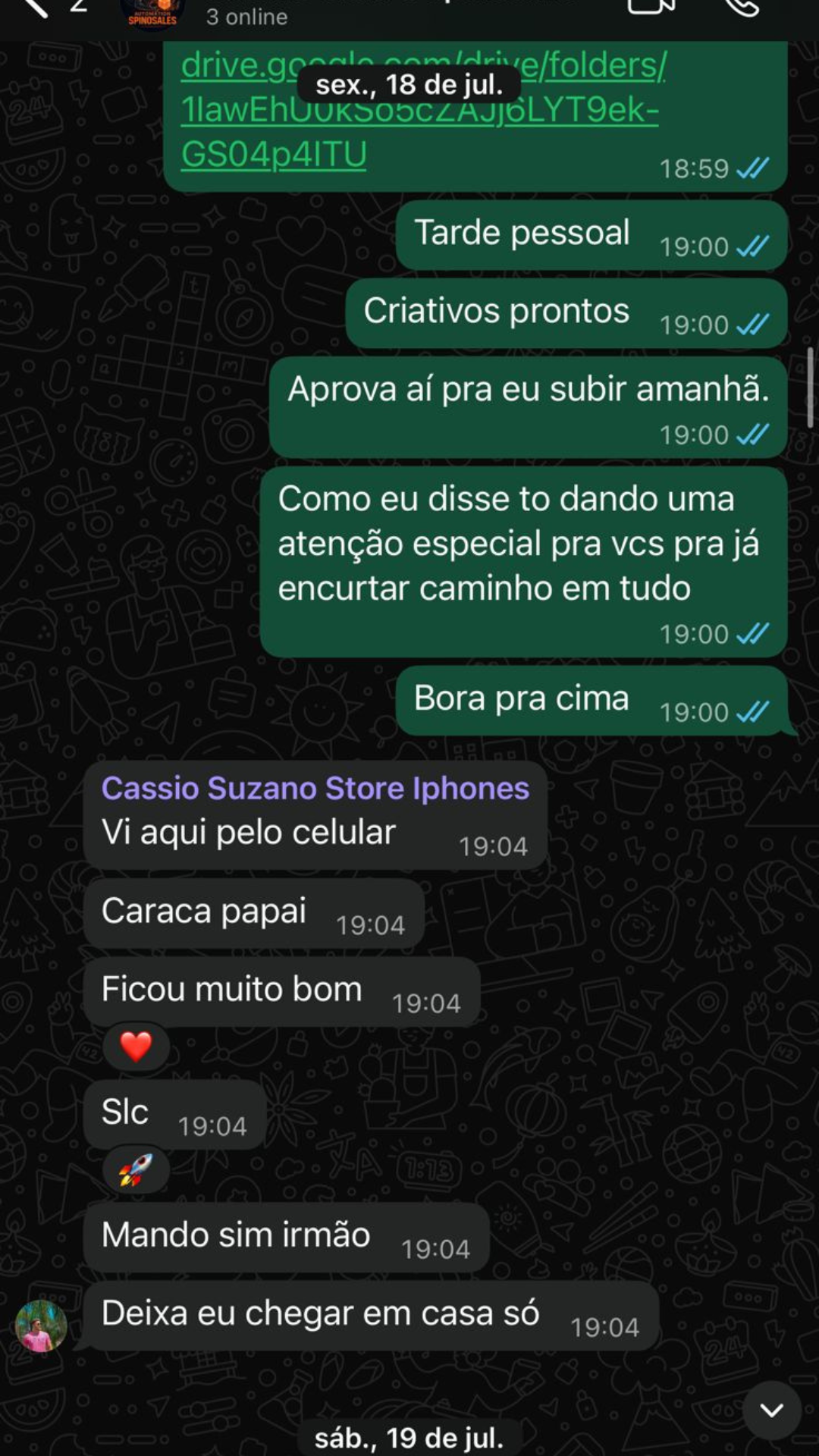Go back to the chat list

coord(33,8)
